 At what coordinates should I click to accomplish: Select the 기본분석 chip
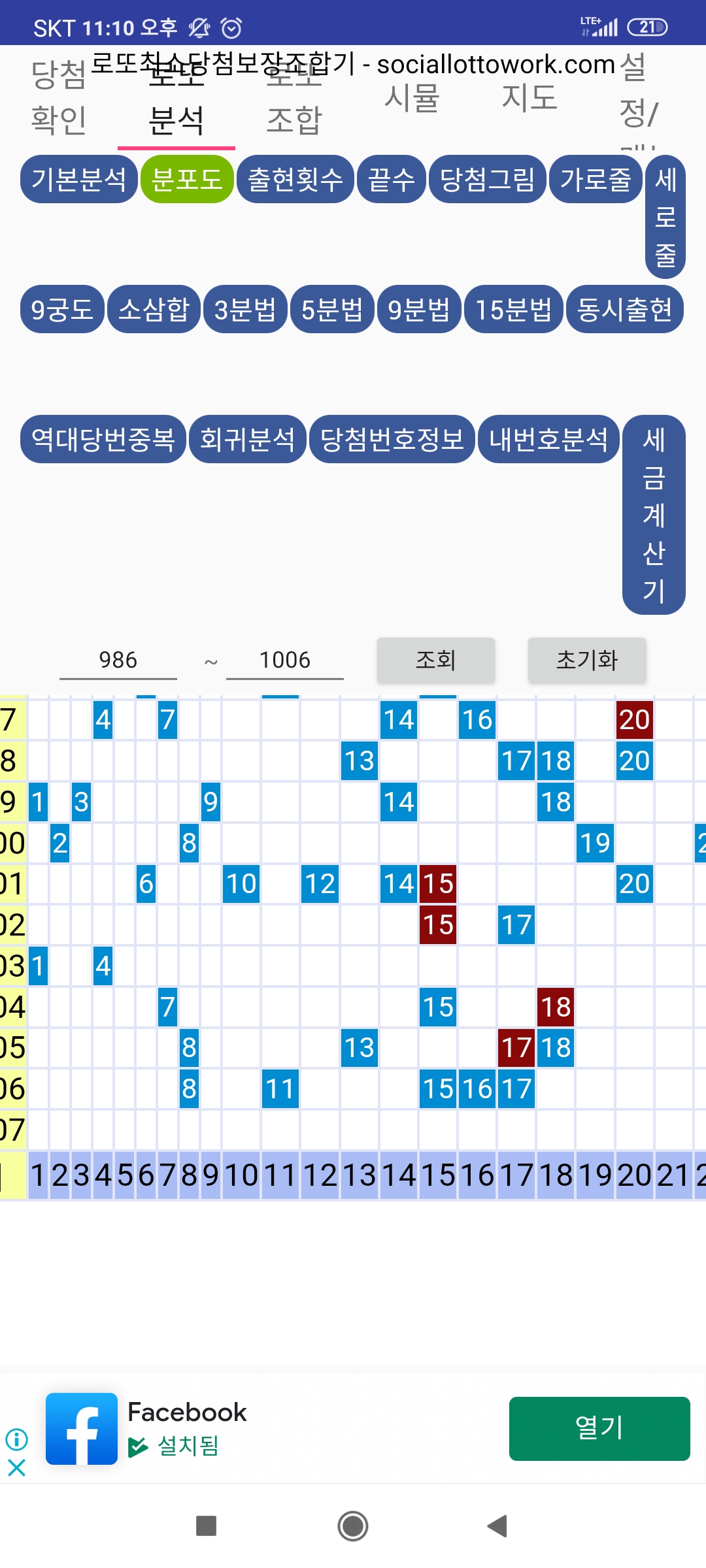click(x=78, y=179)
